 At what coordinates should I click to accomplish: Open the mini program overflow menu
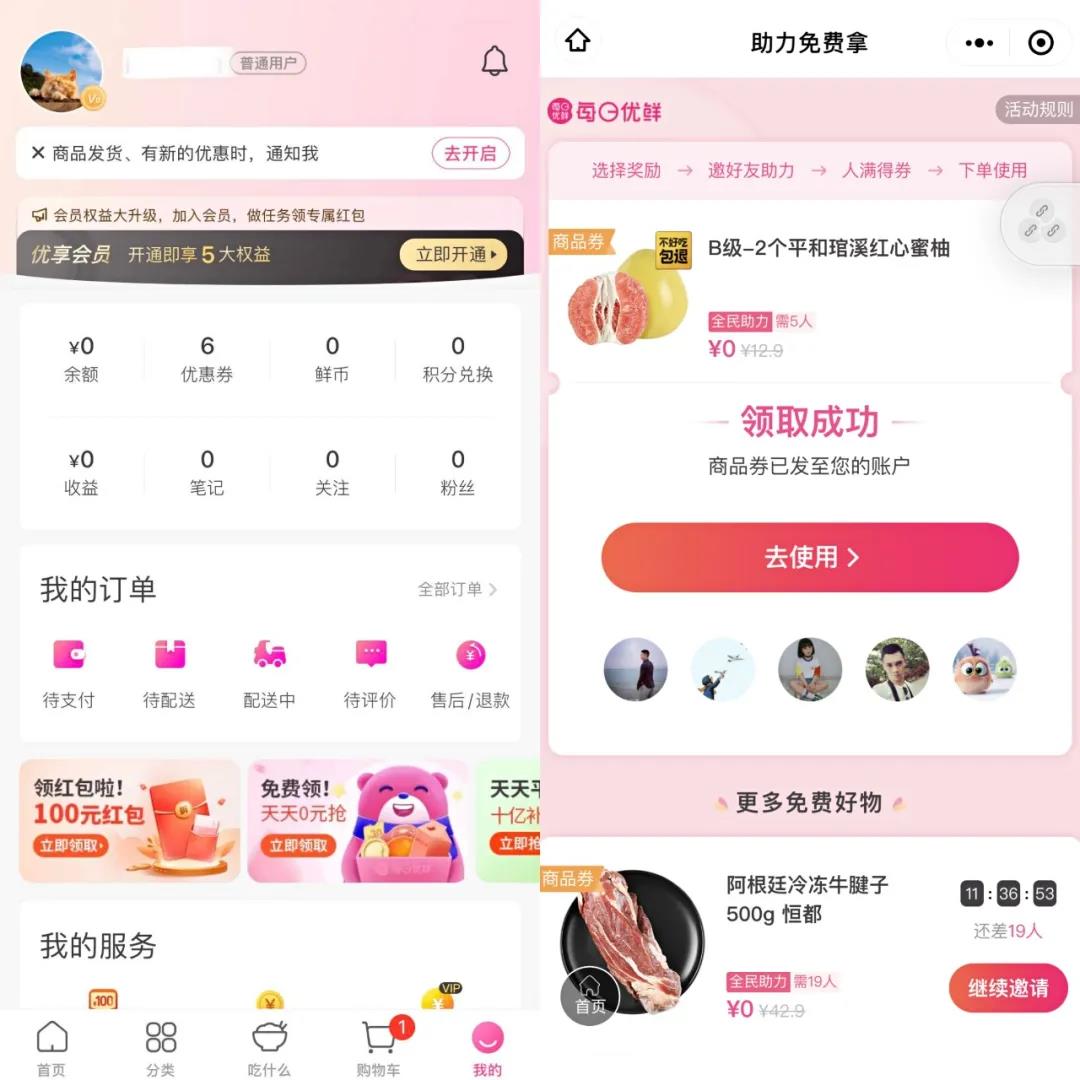pyautogui.click(x=979, y=43)
